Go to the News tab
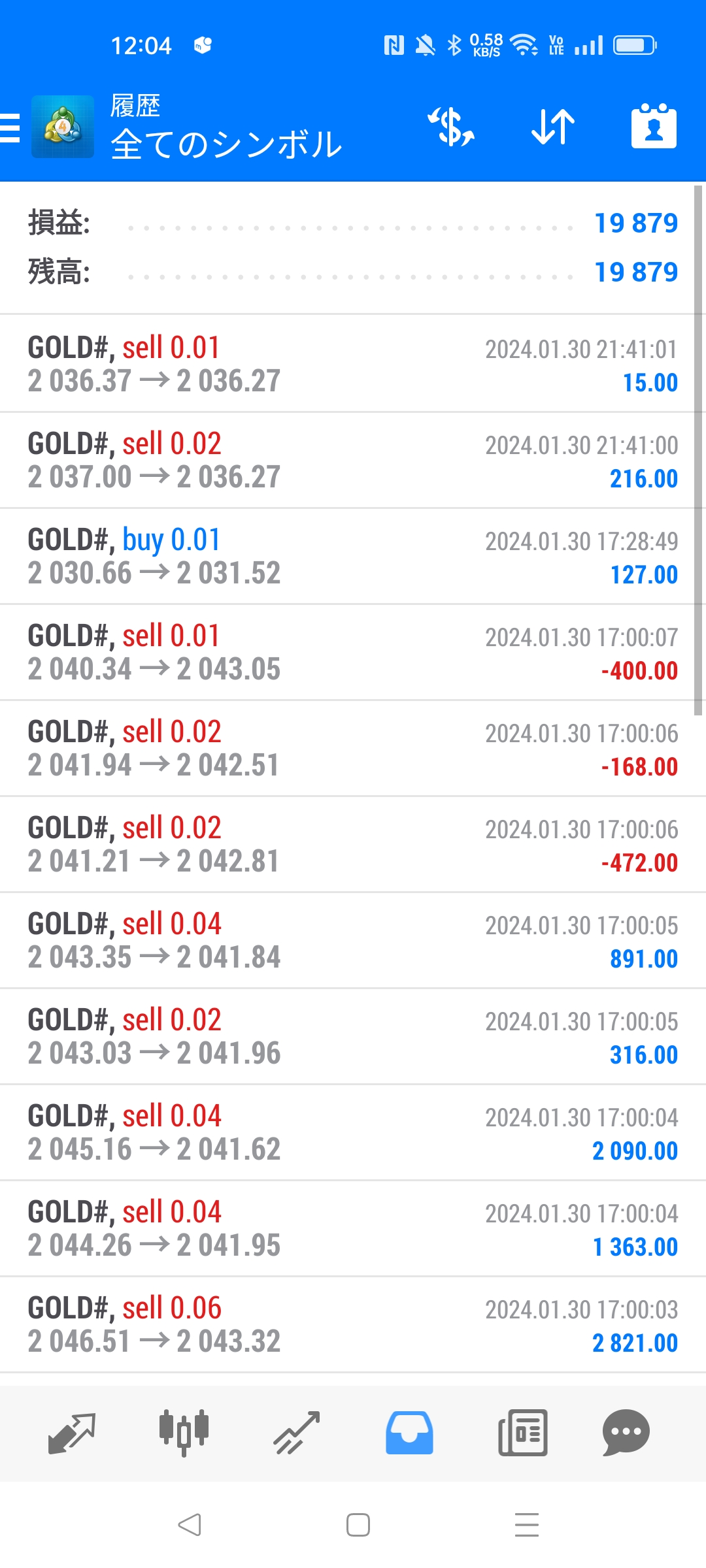The height and width of the screenshot is (1568, 706). pyautogui.click(x=523, y=1432)
